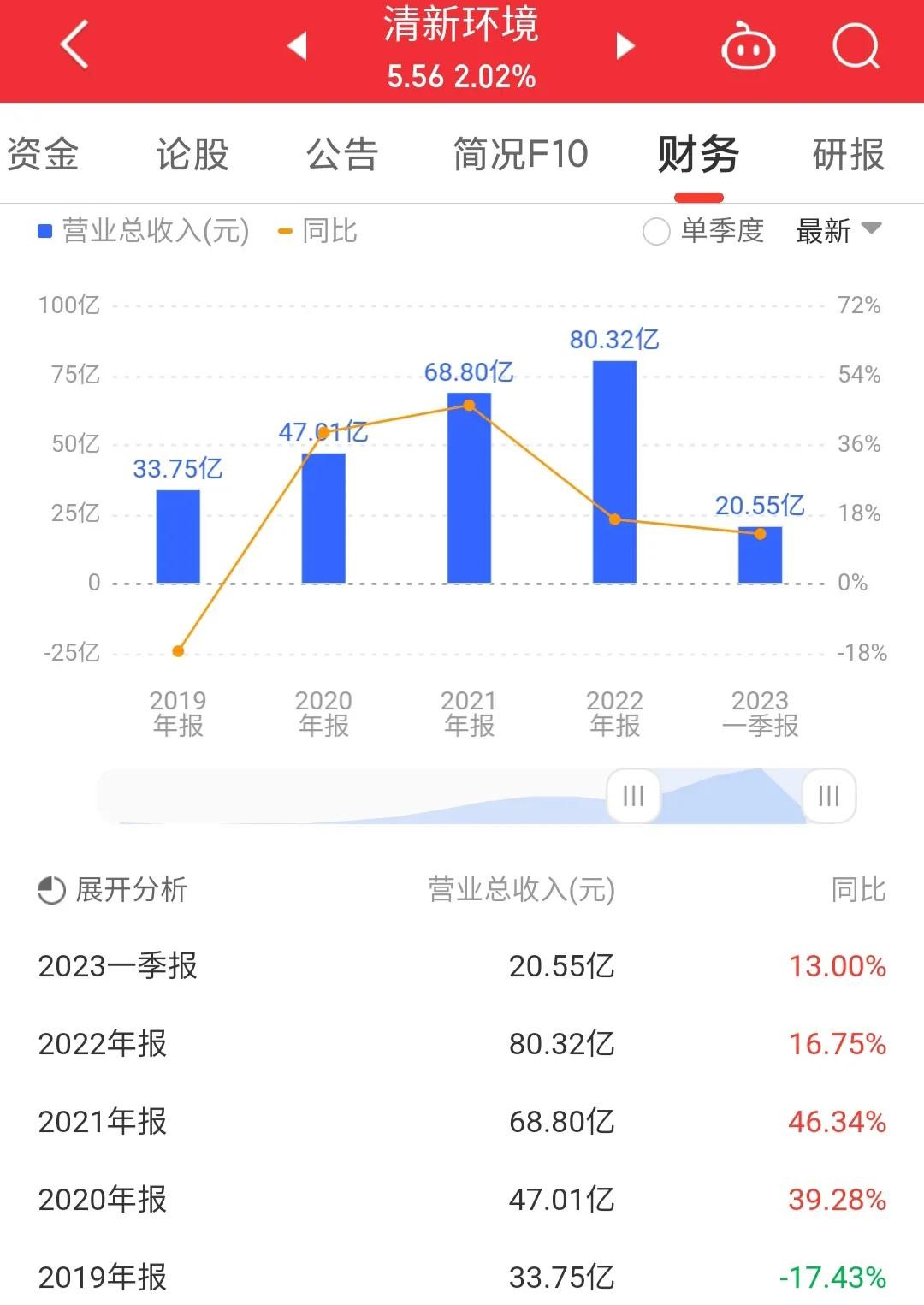Open the 简况F10 tab
The image size is (924, 1305).
click(520, 155)
